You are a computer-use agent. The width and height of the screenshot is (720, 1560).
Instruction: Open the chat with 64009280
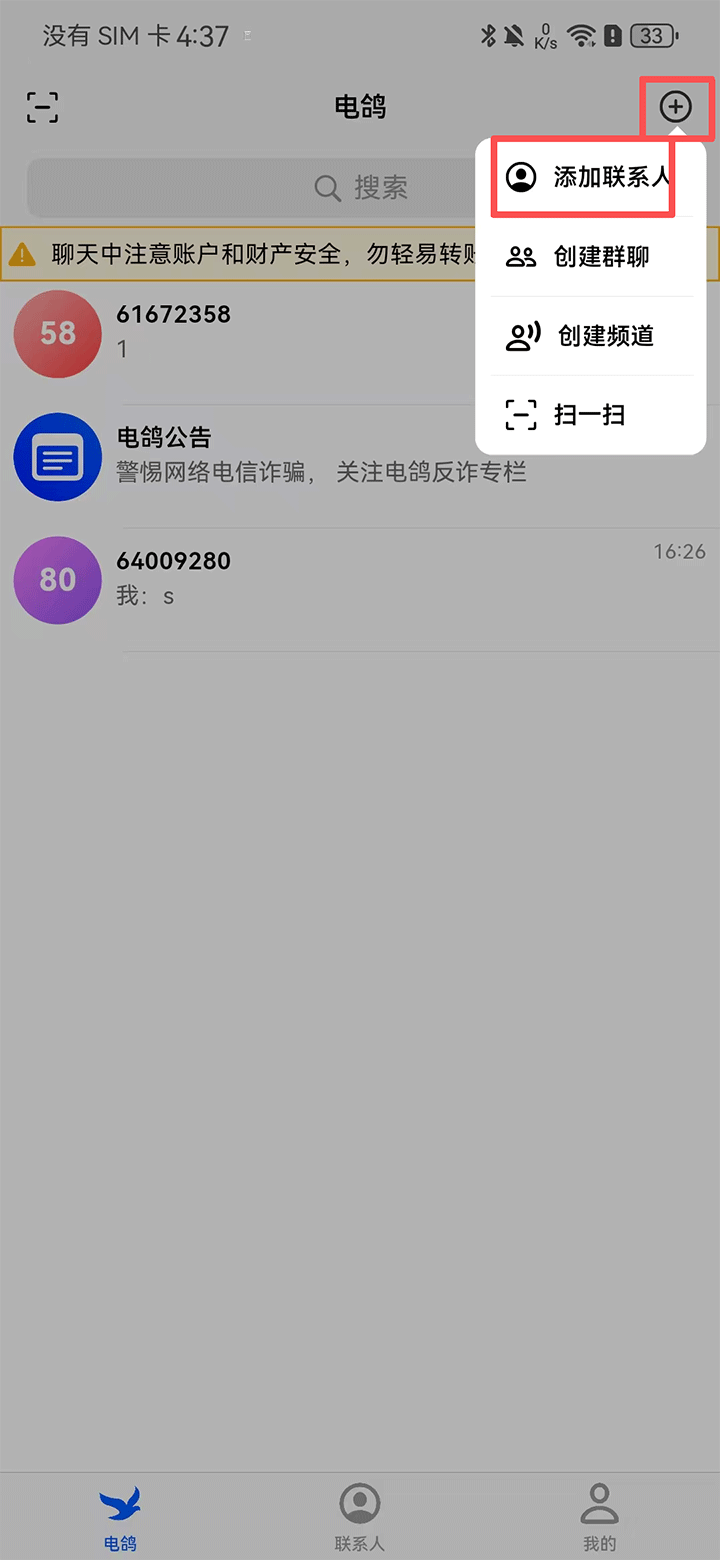pos(300,580)
